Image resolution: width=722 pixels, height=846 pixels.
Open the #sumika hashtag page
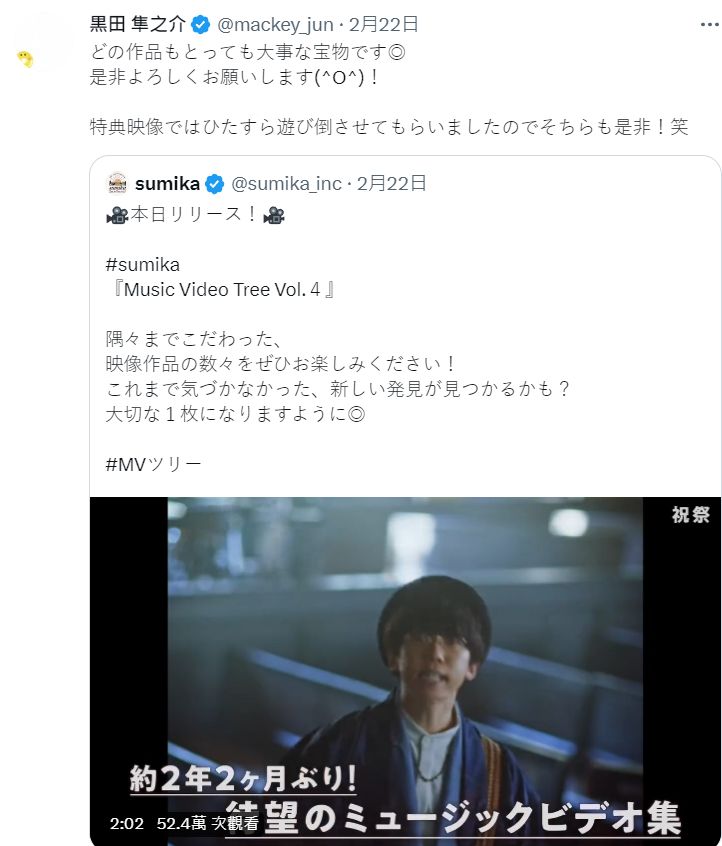coord(143,264)
